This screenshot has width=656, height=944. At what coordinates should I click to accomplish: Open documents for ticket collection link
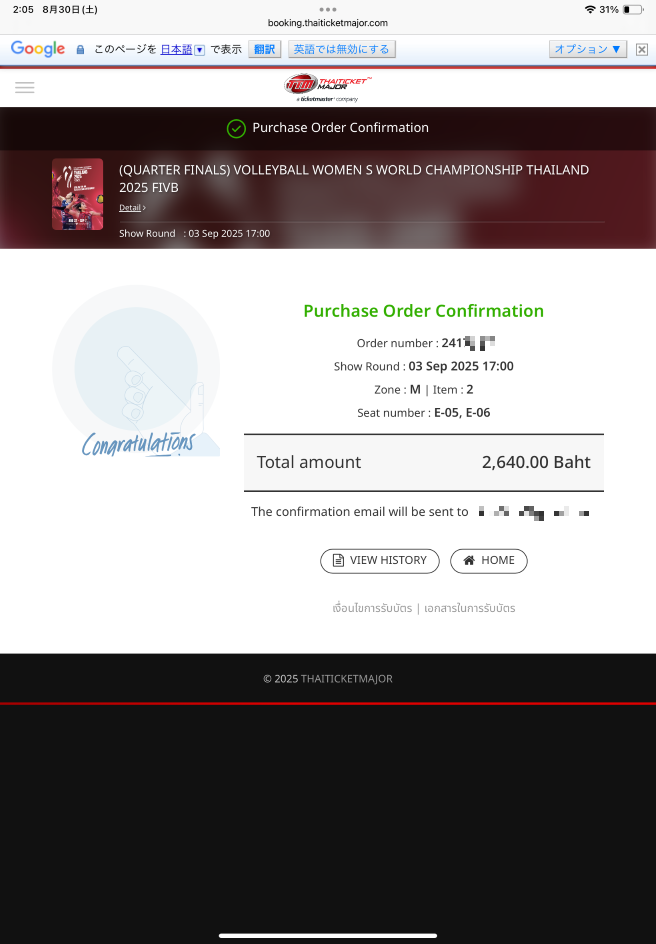(x=469, y=608)
